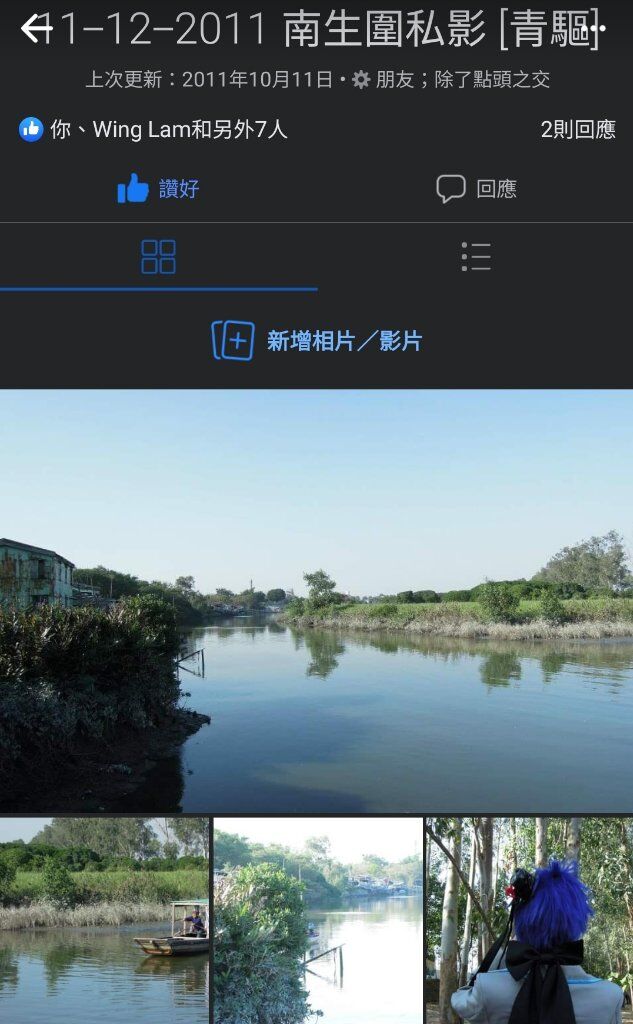This screenshot has height=1024, width=633.
Task: Switch to the list view tab
Action: point(476,257)
